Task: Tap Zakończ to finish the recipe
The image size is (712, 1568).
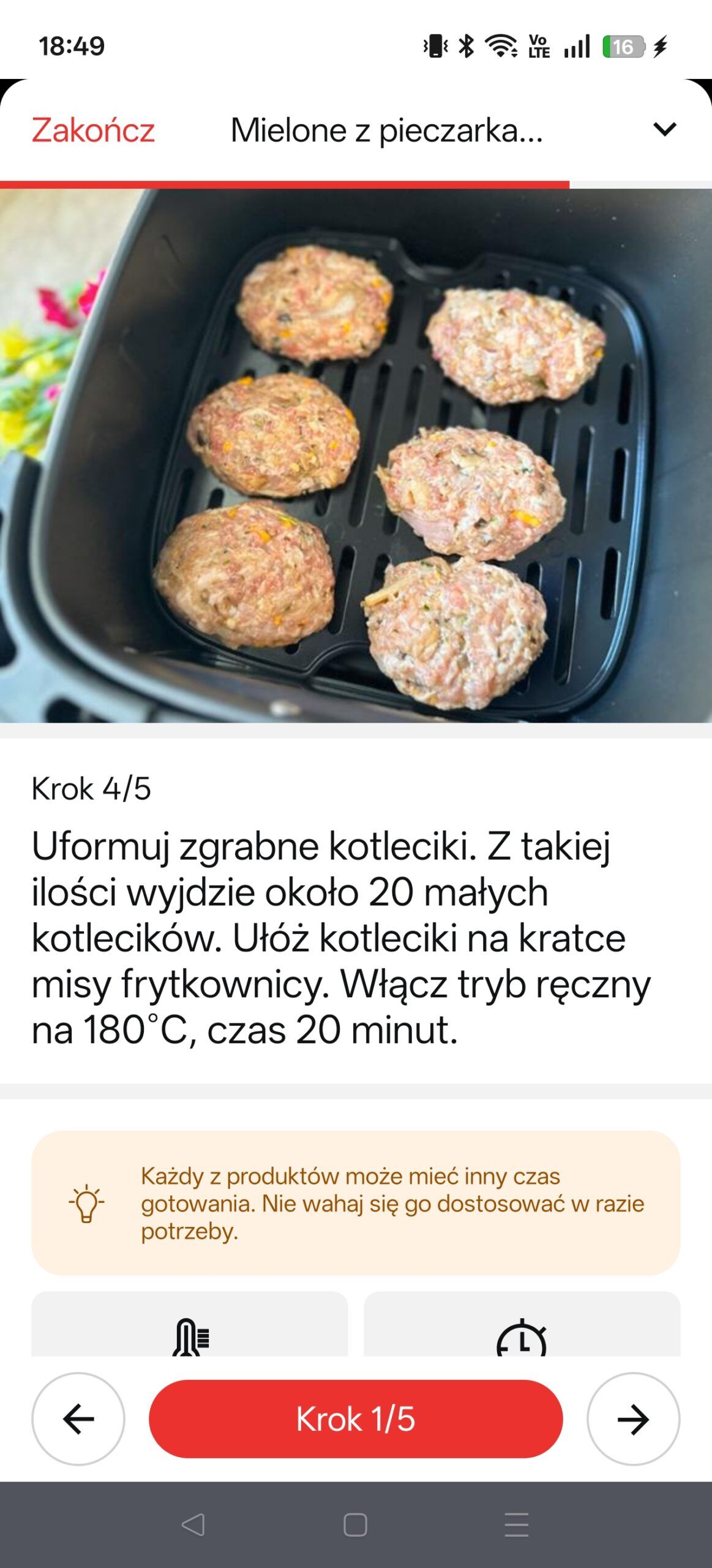Action: point(93,130)
